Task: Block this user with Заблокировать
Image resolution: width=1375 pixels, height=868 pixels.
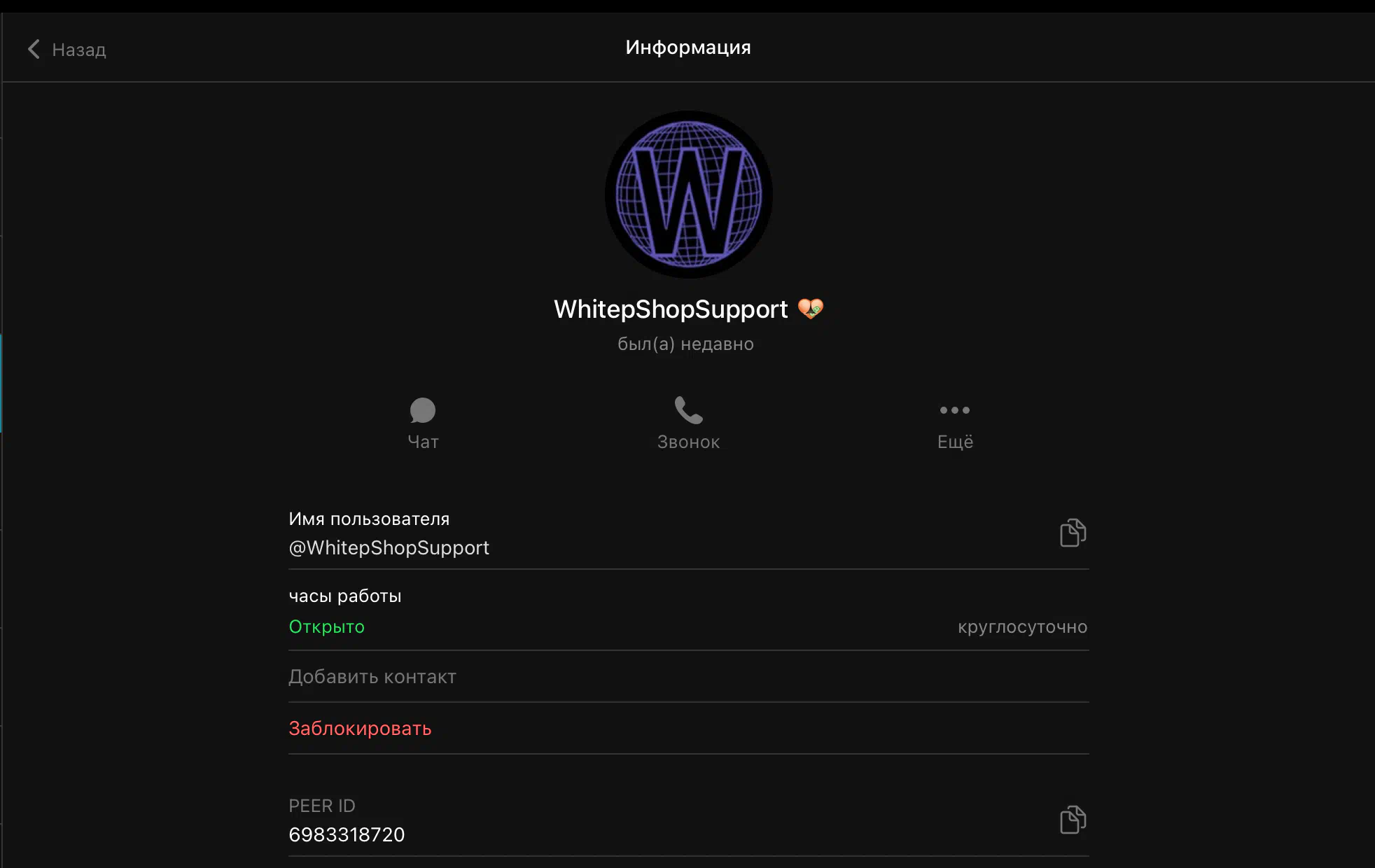Action: (x=360, y=729)
